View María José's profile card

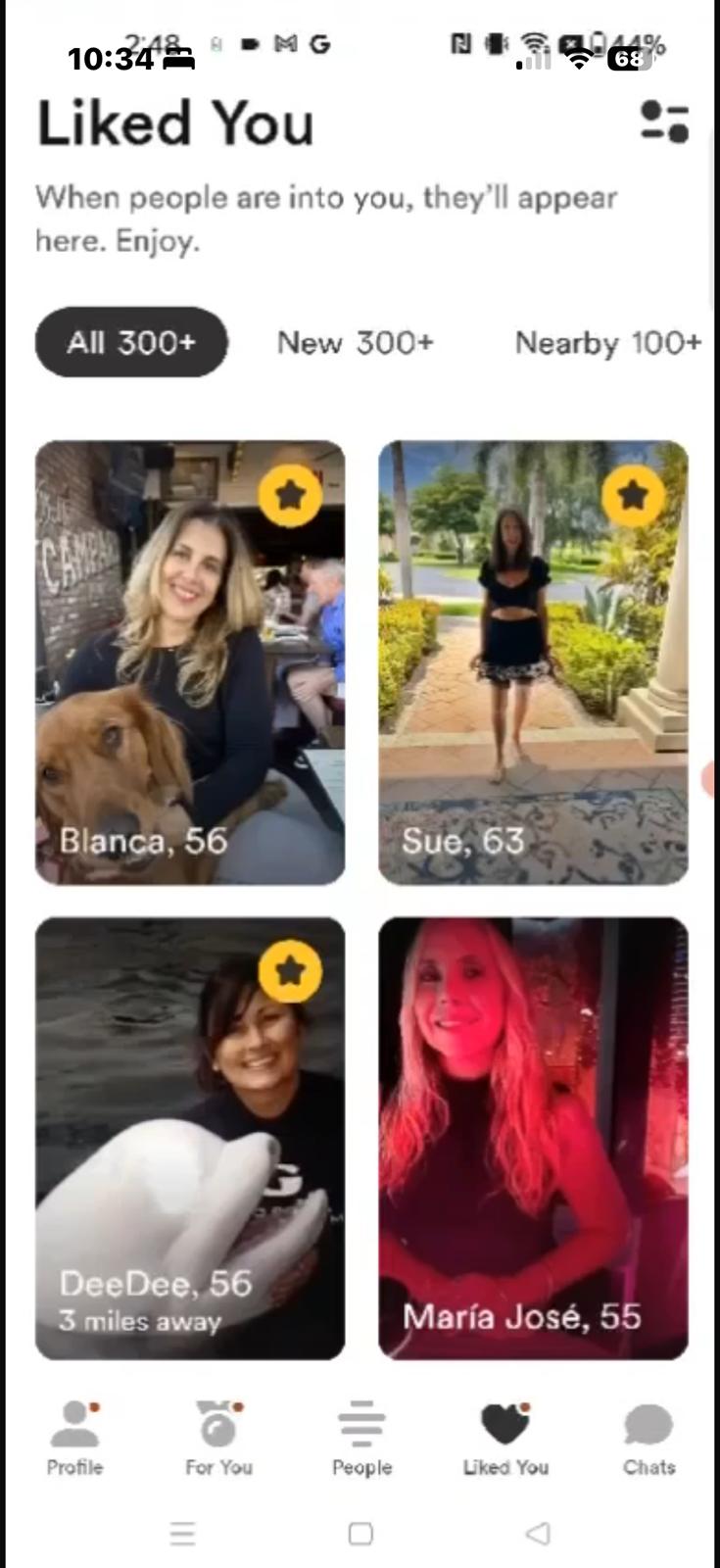533,1138
